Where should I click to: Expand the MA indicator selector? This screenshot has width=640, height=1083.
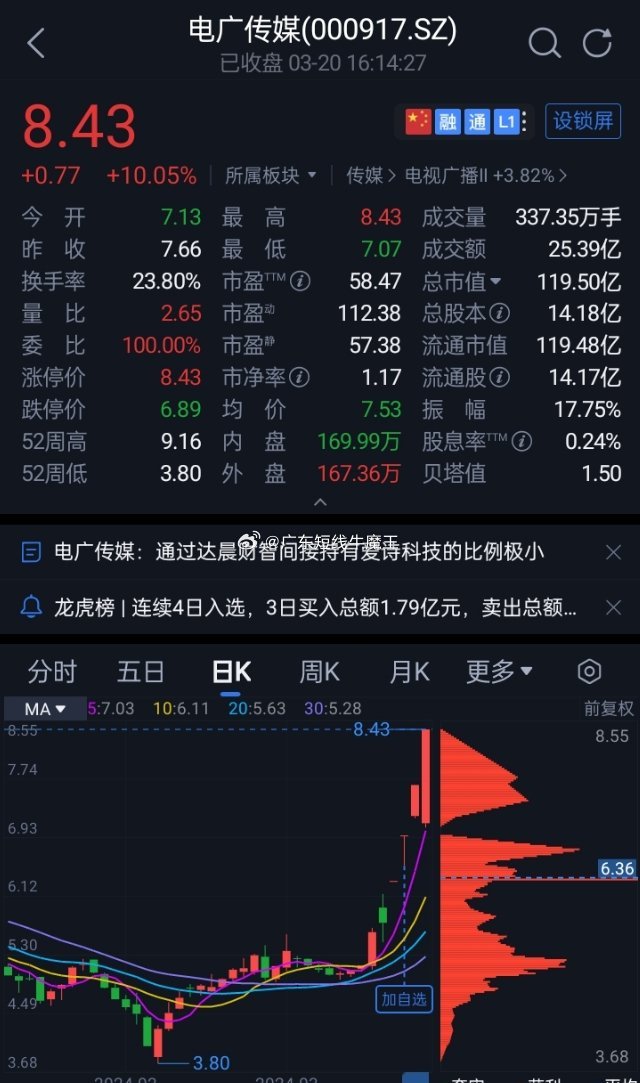coord(44,709)
